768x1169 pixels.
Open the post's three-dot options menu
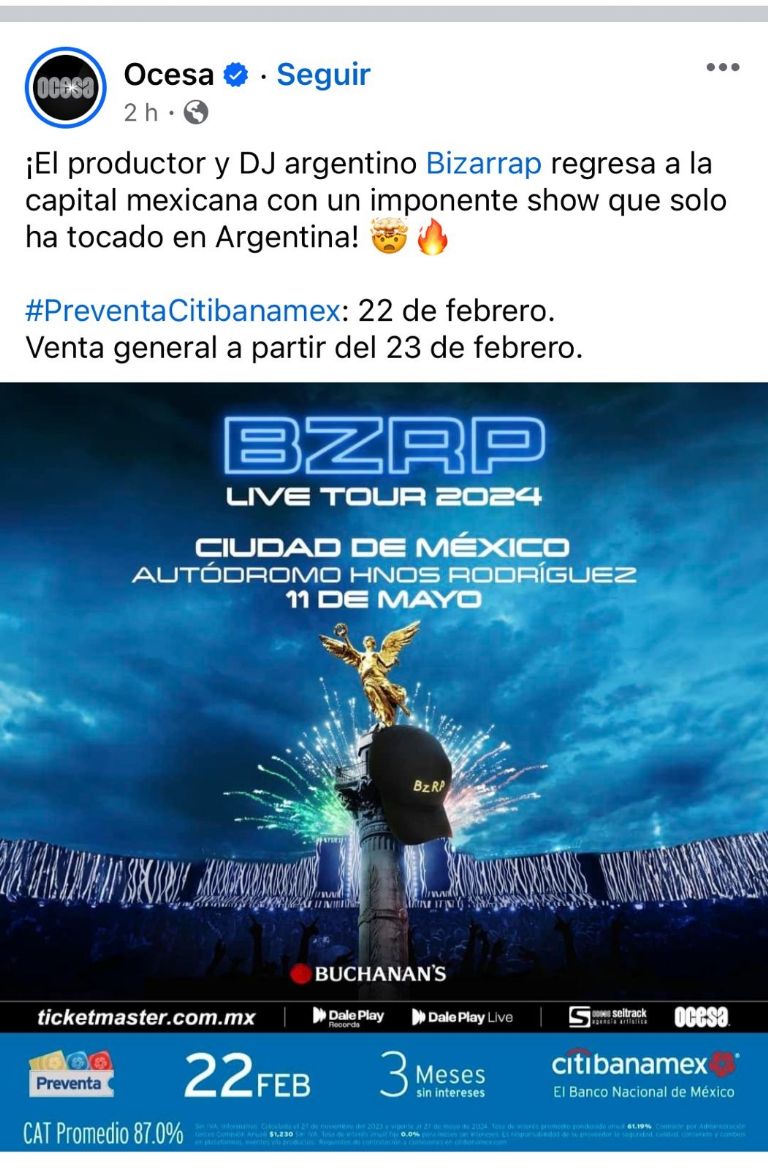(722, 67)
